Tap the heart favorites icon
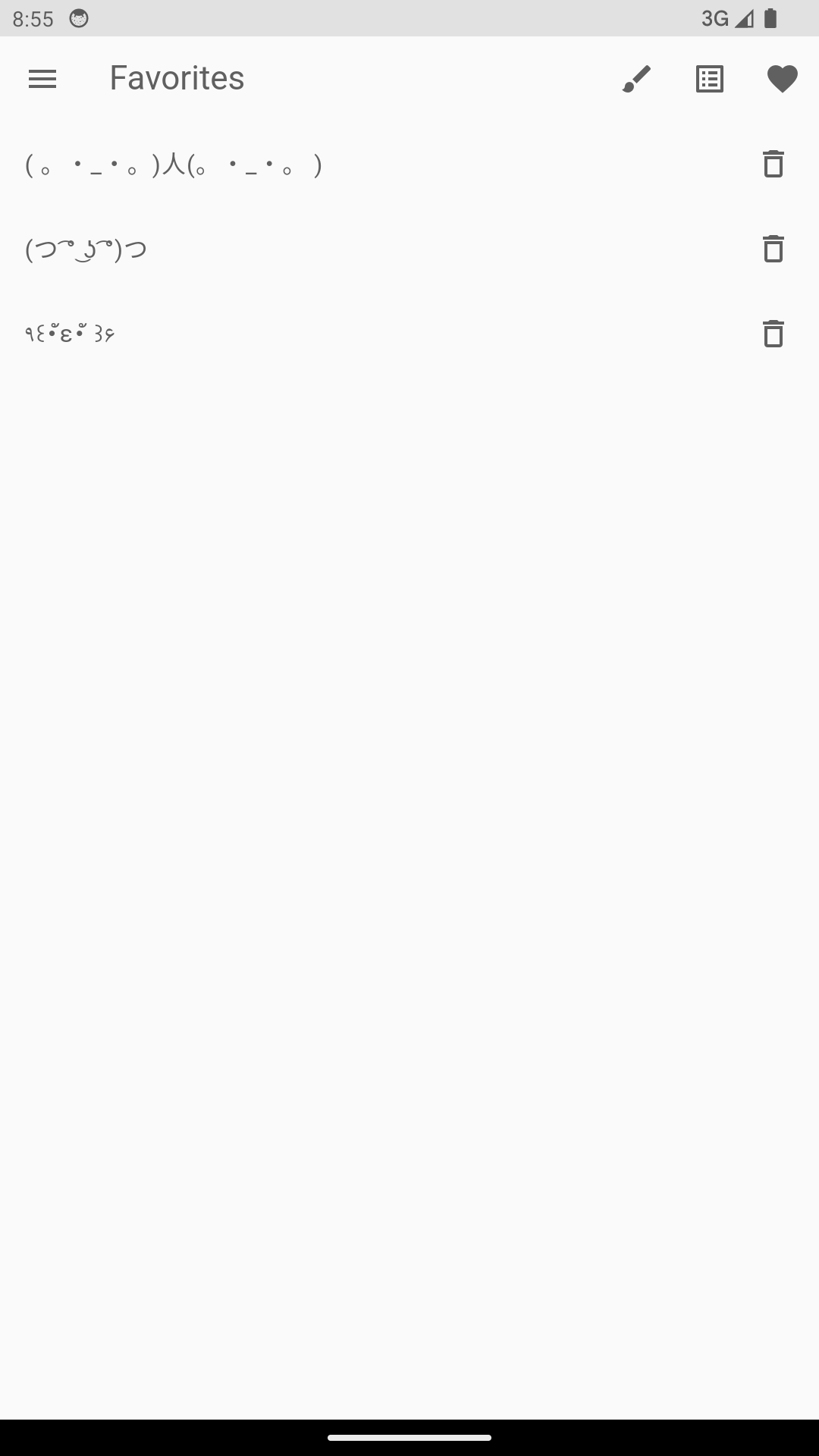 click(x=783, y=79)
